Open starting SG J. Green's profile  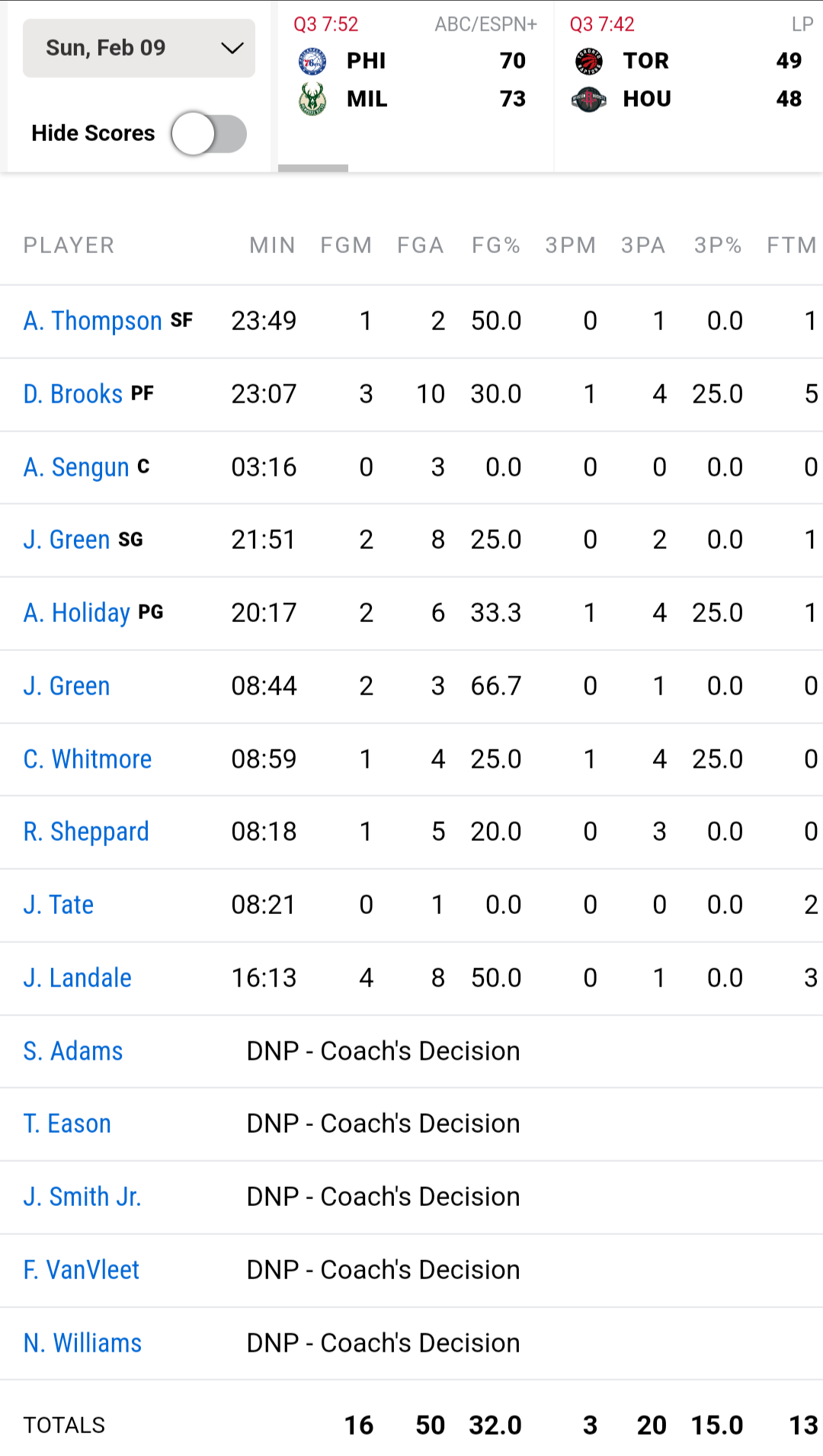pyautogui.click(x=66, y=540)
